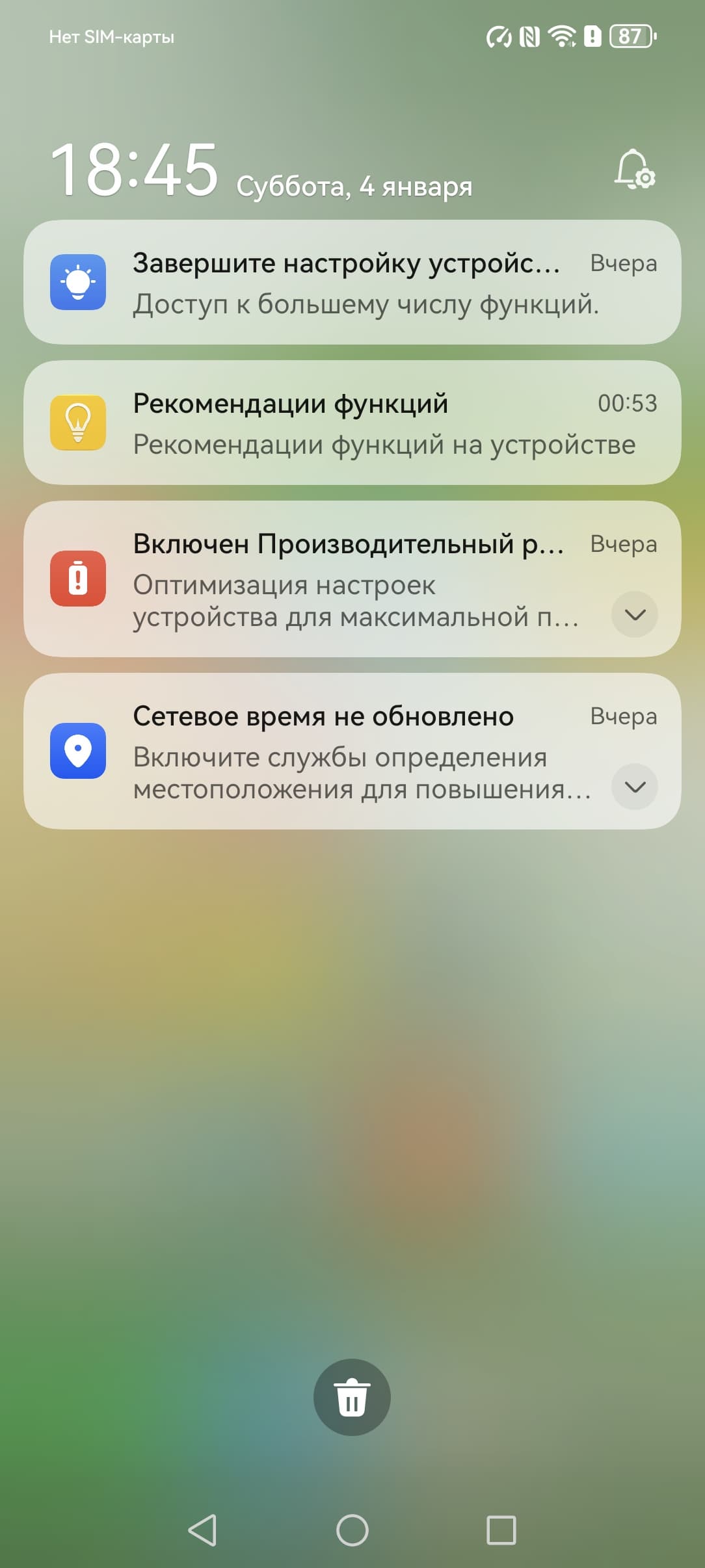The image size is (705, 1568).
Task: Open notification settings bell icon
Action: [x=634, y=170]
